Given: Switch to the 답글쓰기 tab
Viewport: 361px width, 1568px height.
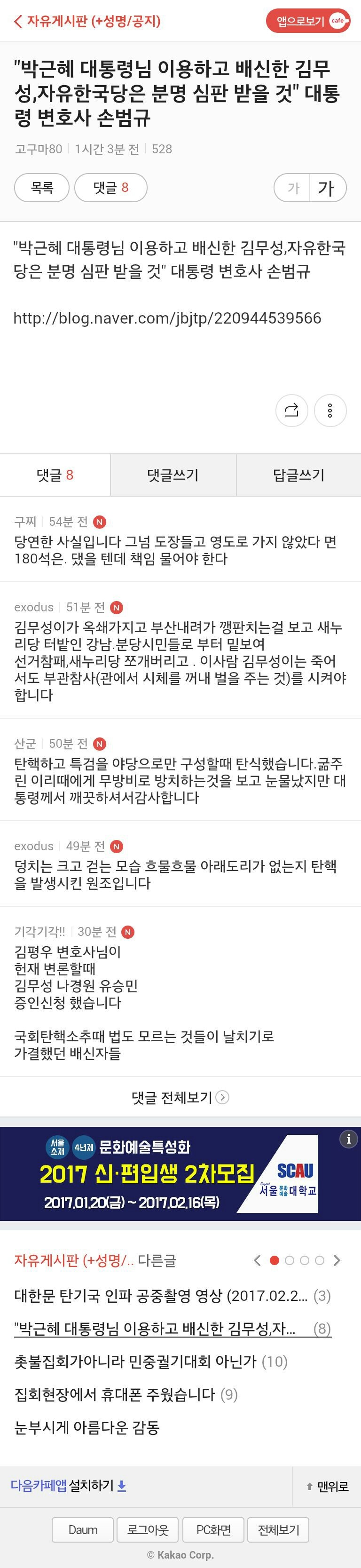Looking at the screenshot, I should point(298,475).
